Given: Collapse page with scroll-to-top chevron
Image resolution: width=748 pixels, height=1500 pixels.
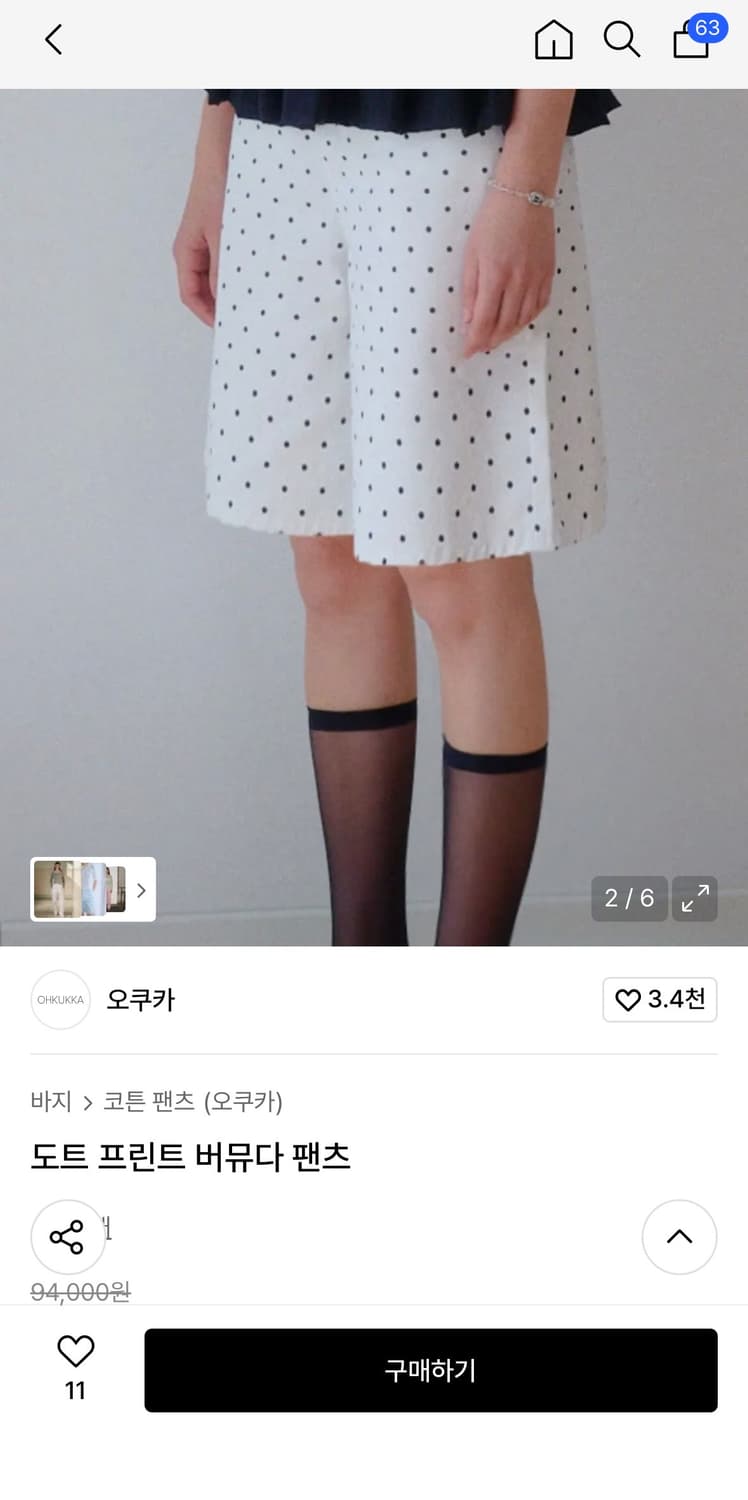Looking at the screenshot, I should (x=679, y=1237).
